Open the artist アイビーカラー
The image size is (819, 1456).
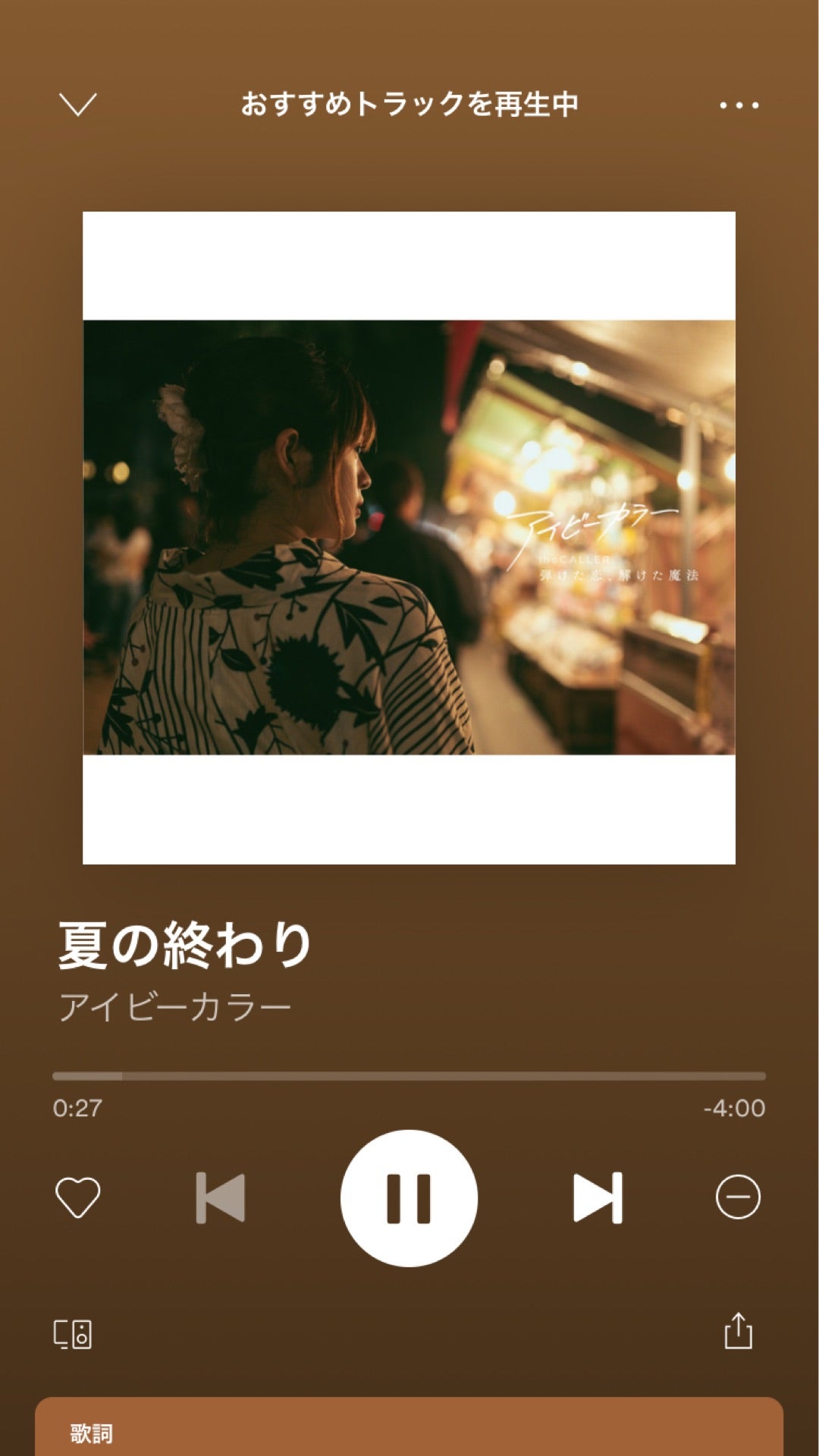click(x=175, y=1008)
